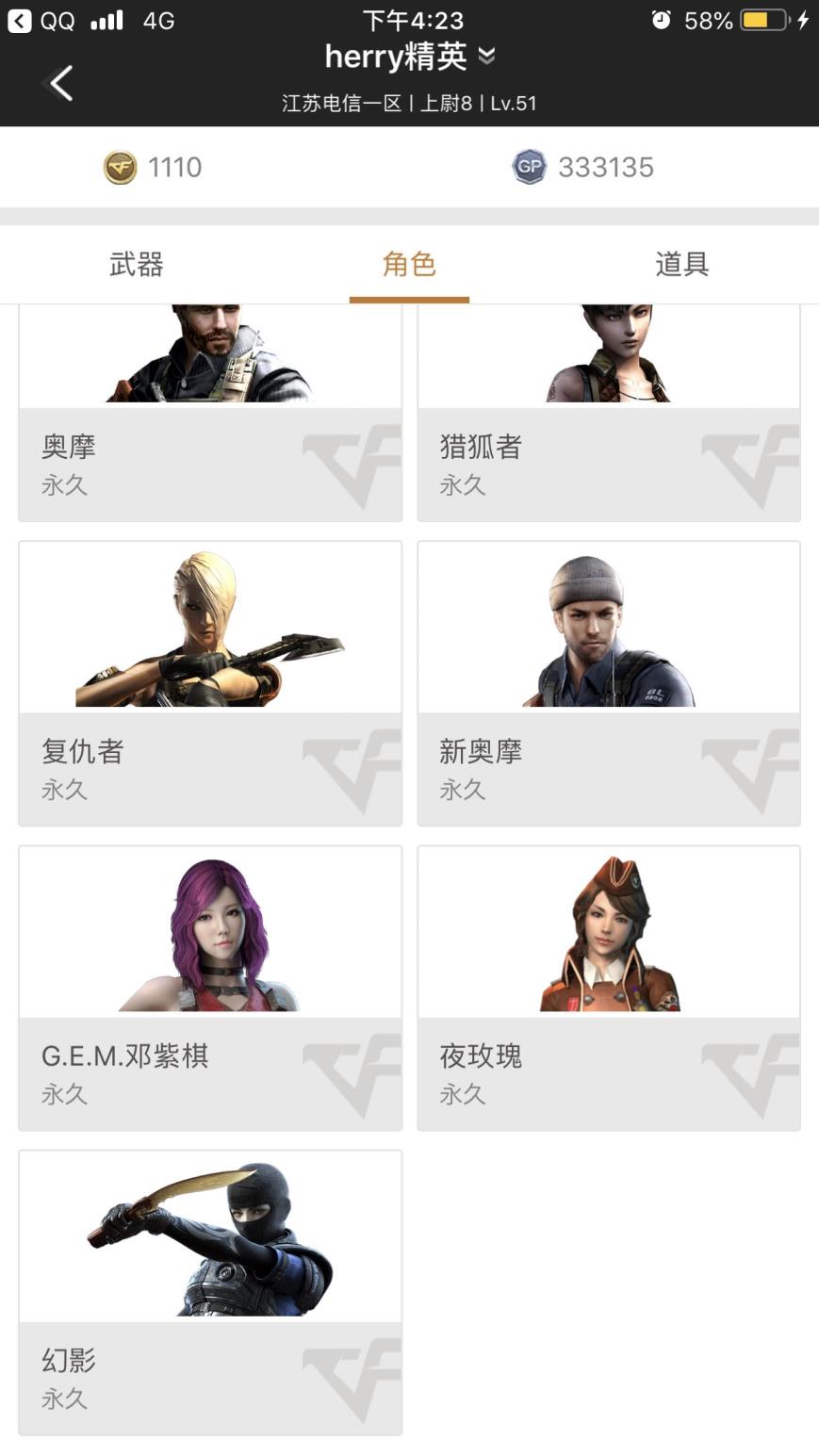The height and width of the screenshot is (1456, 819).
Task: Switch to the 武器 tab
Action: pos(137,265)
